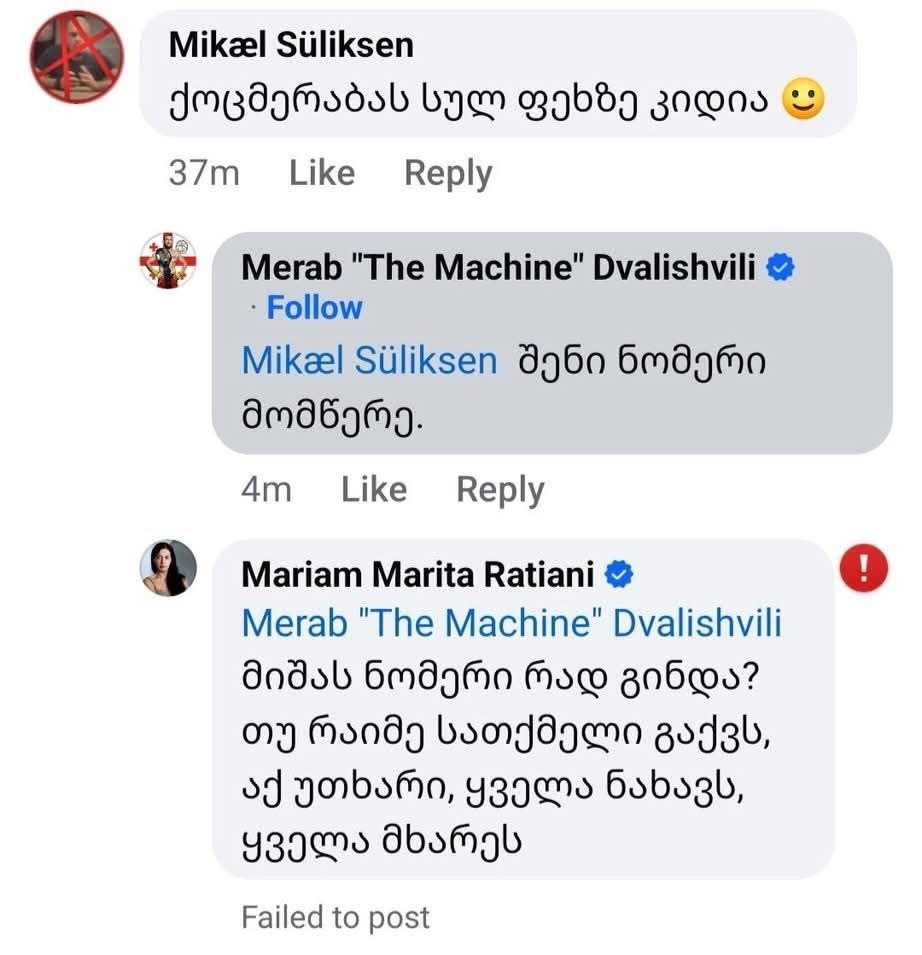Like Merab Dvalishvili's reply

(373, 490)
